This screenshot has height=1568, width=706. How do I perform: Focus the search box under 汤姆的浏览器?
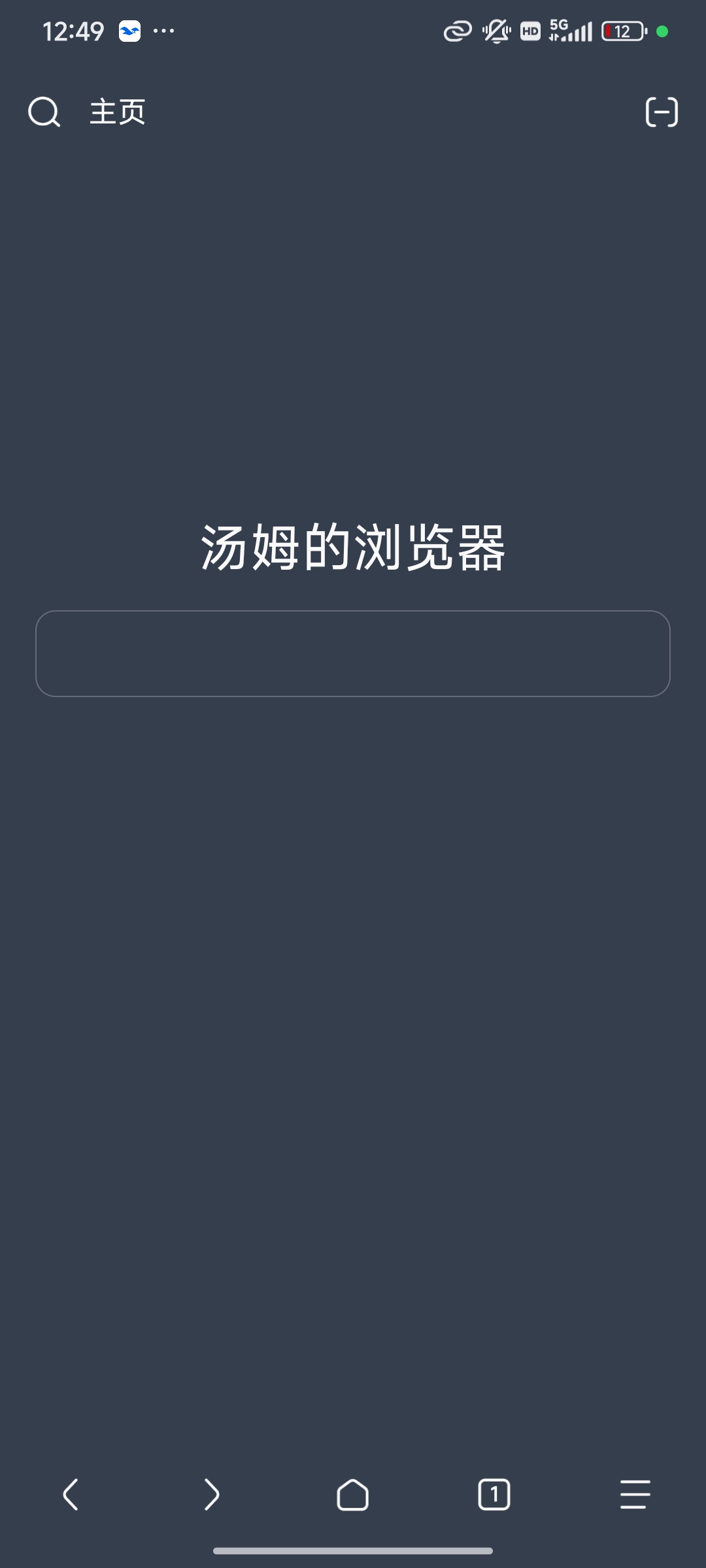[x=353, y=653]
